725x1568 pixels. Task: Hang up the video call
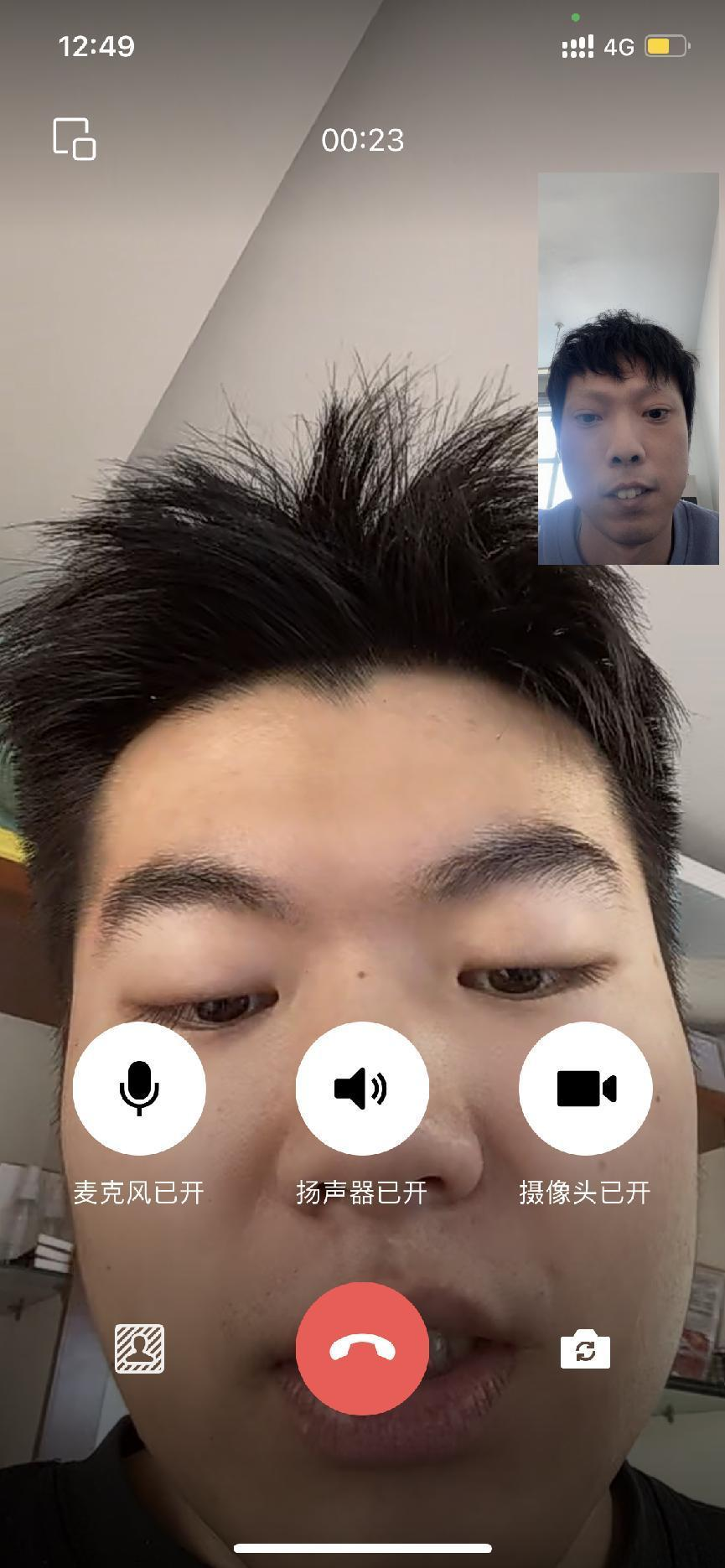point(362,1348)
